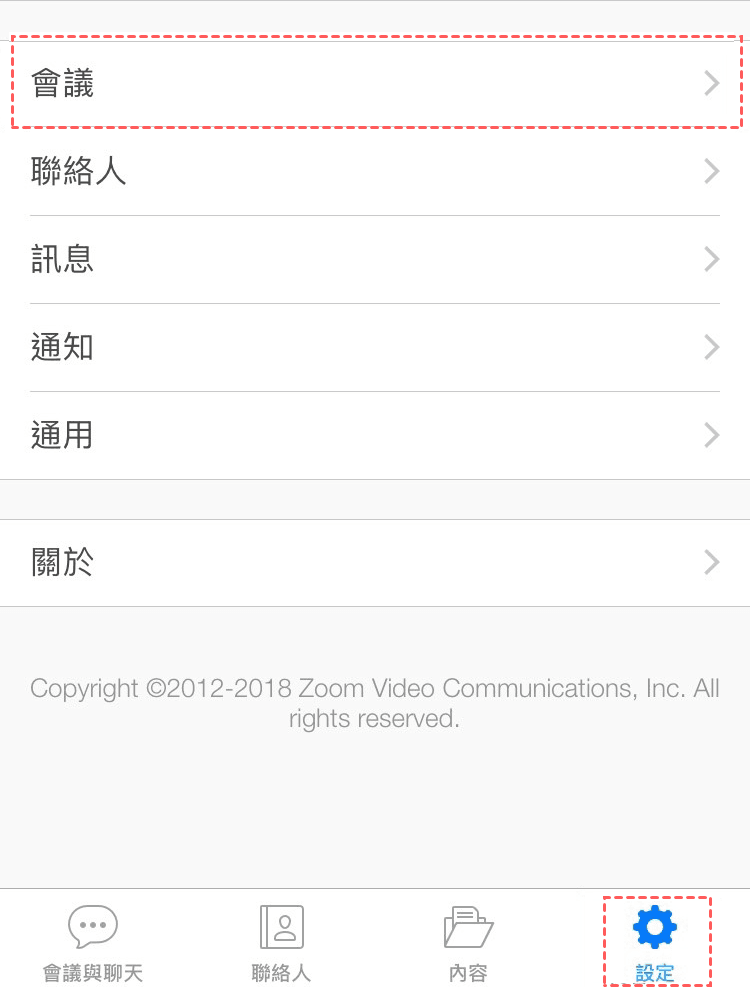
Task: Go to the 內容 tab
Action: point(468,942)
